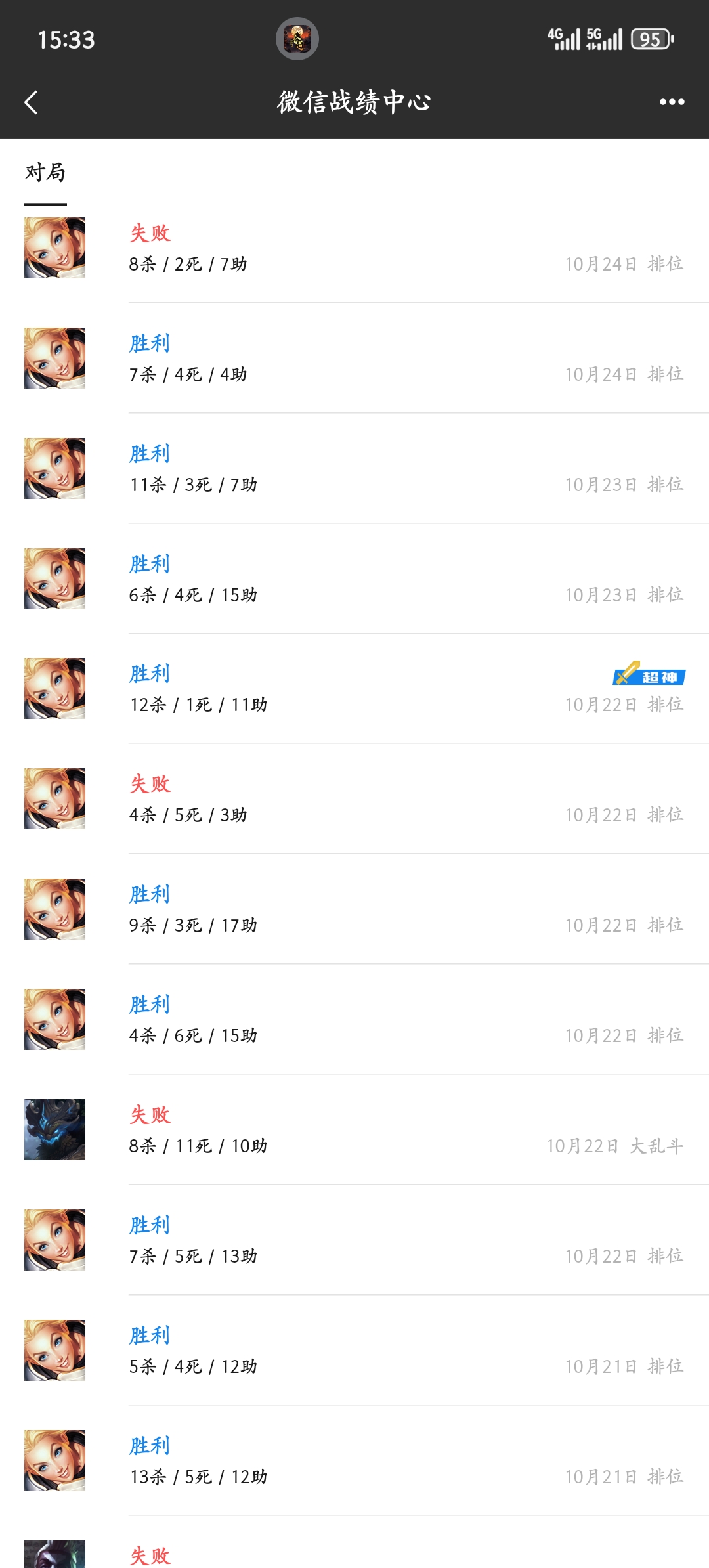Check the match with 4杀 / 6死 / 15助

click(354, 1020)
